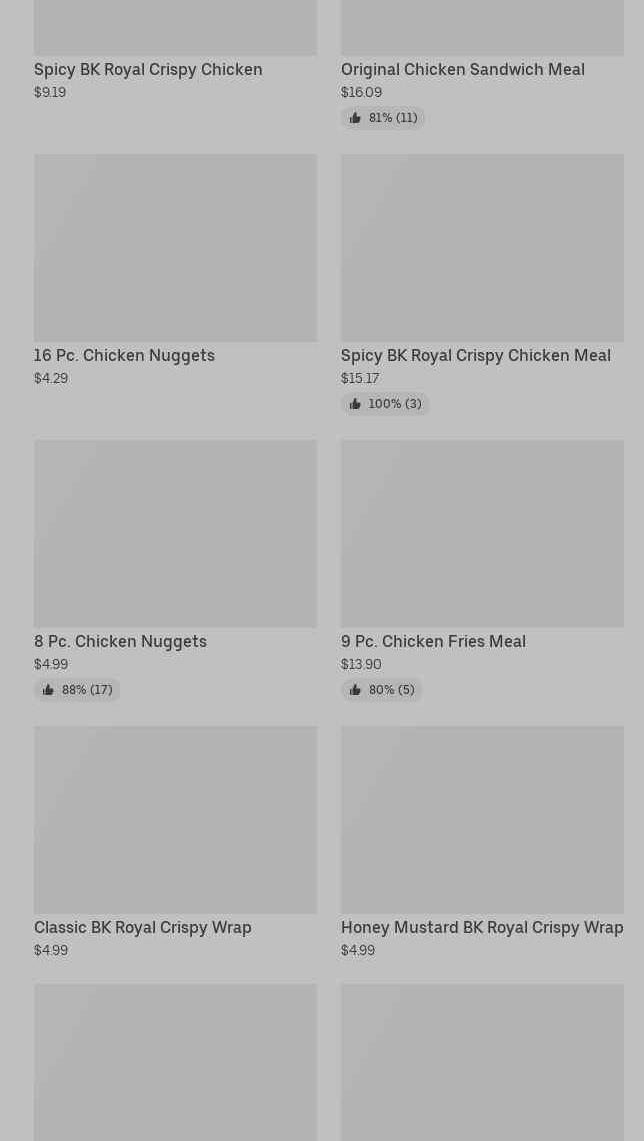Tap the Classic BK Royal Crispy Wrap card
Viewport: 644px width, 1141px height.
tap(175, 842)
